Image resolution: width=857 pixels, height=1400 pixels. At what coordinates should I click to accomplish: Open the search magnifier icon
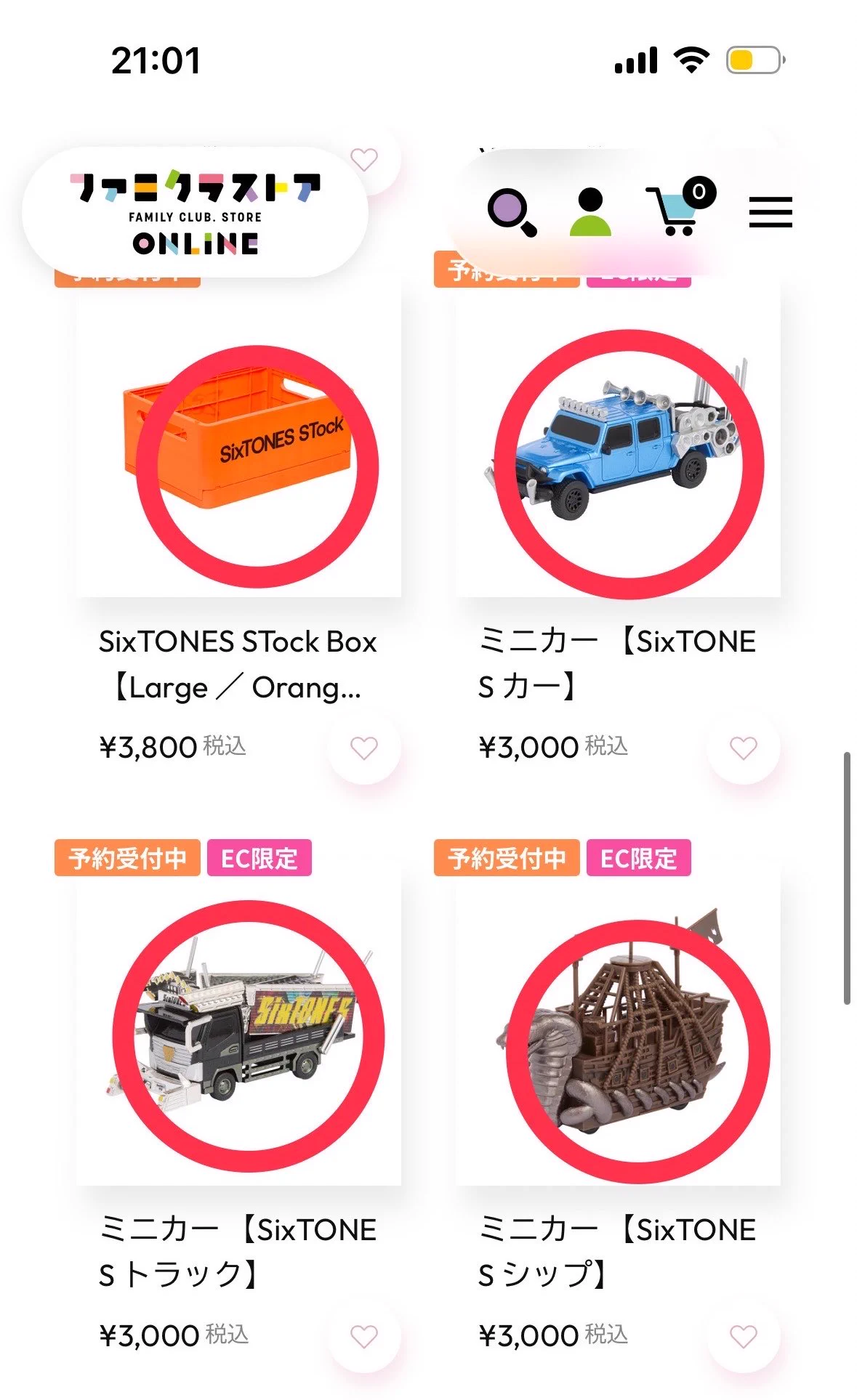(512, 212)
